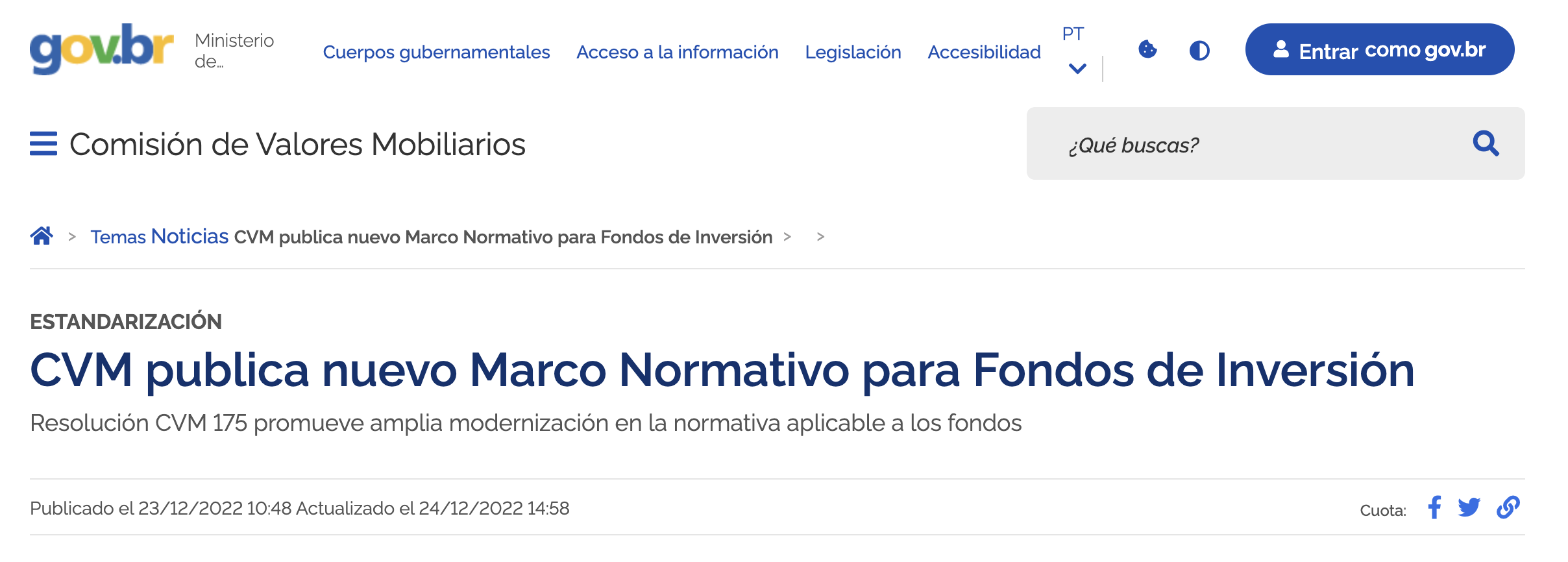Open Noticias breadcrumb link
The image size is (1568, 562).
[x=190, y=236]
